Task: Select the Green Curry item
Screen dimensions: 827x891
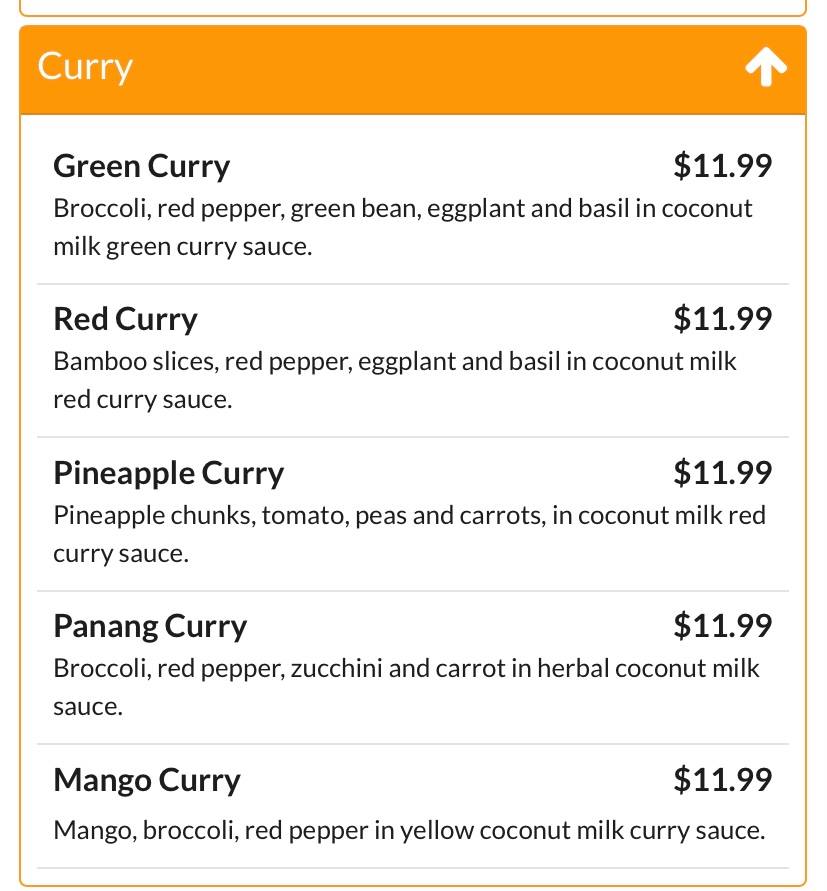Action: click(x=142, y=166)
